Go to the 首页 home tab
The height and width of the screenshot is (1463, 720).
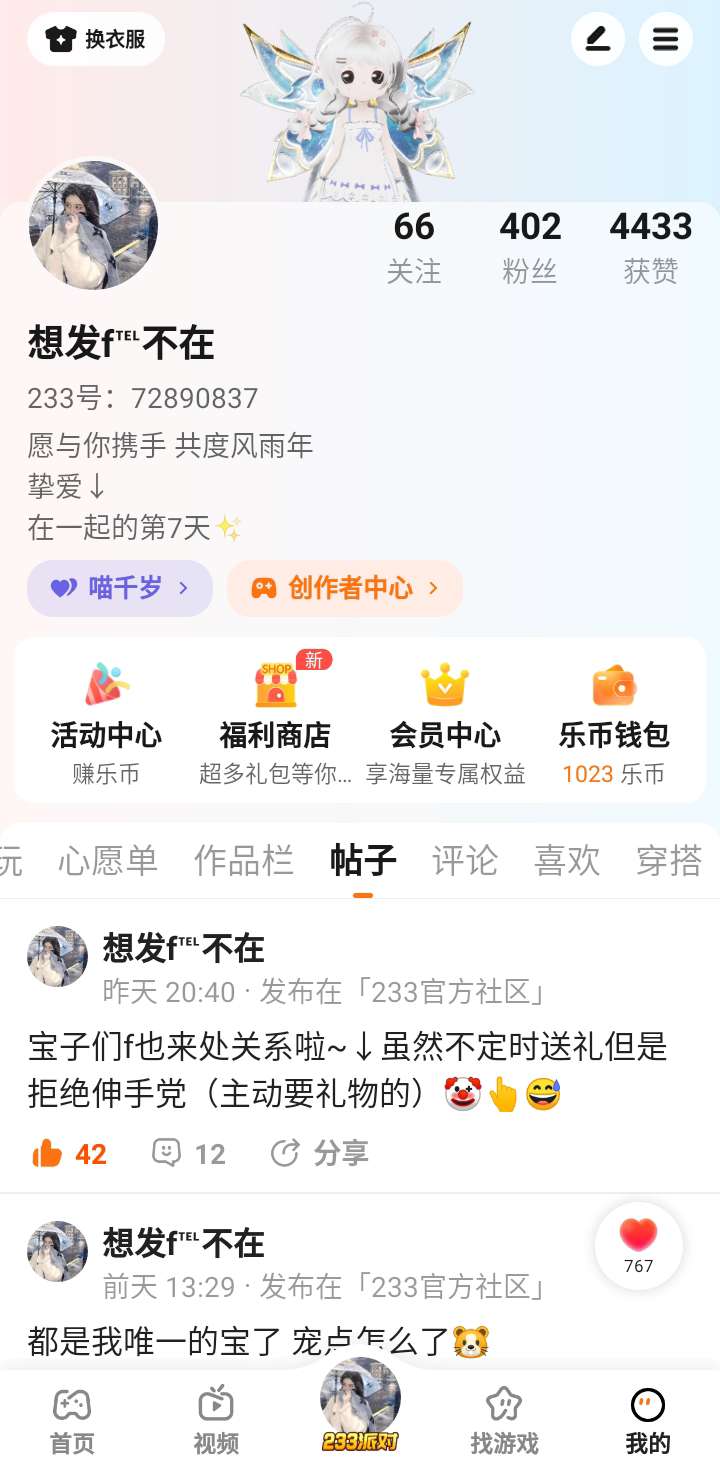tap(72, 1420)
